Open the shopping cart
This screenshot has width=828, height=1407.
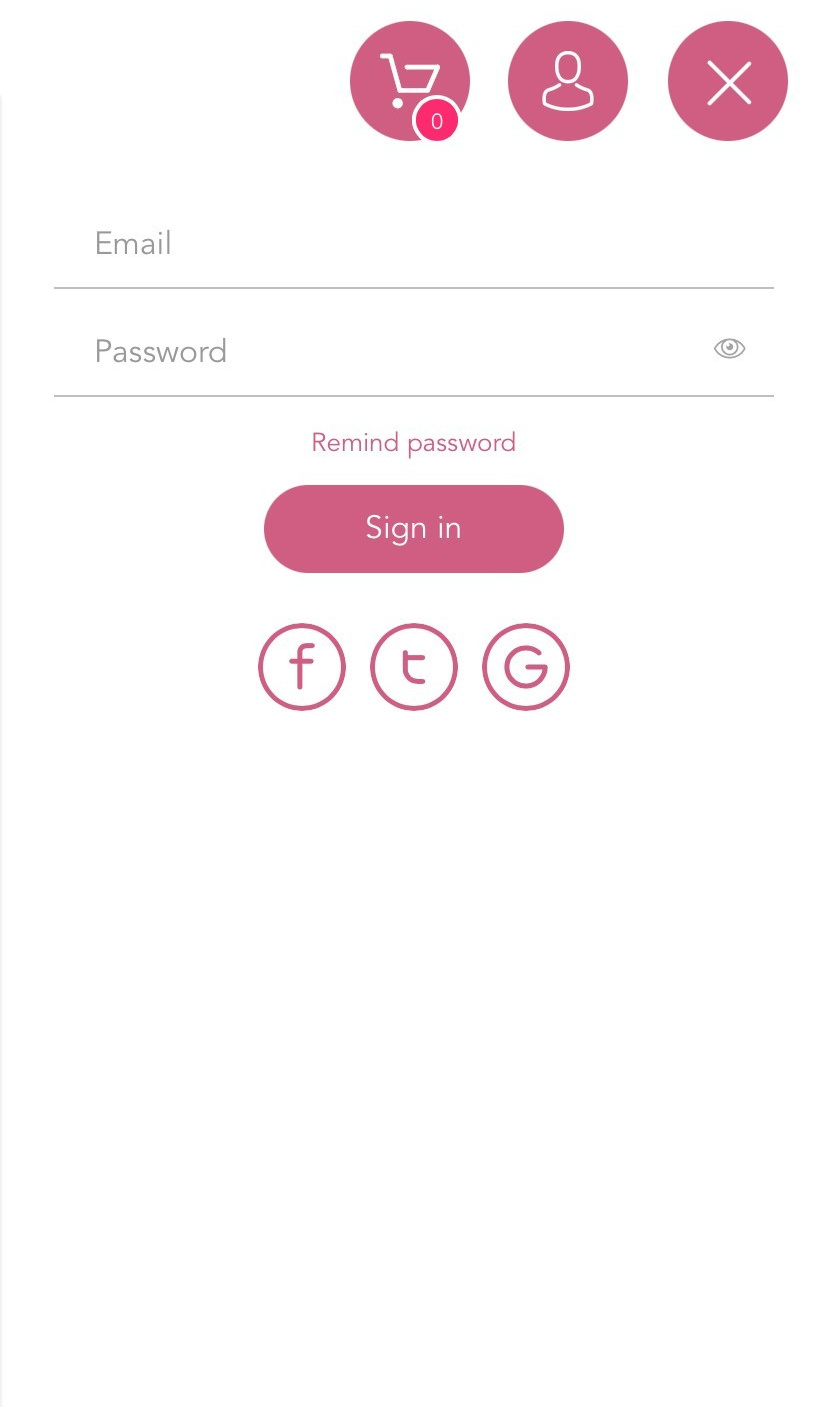(409, 81)
